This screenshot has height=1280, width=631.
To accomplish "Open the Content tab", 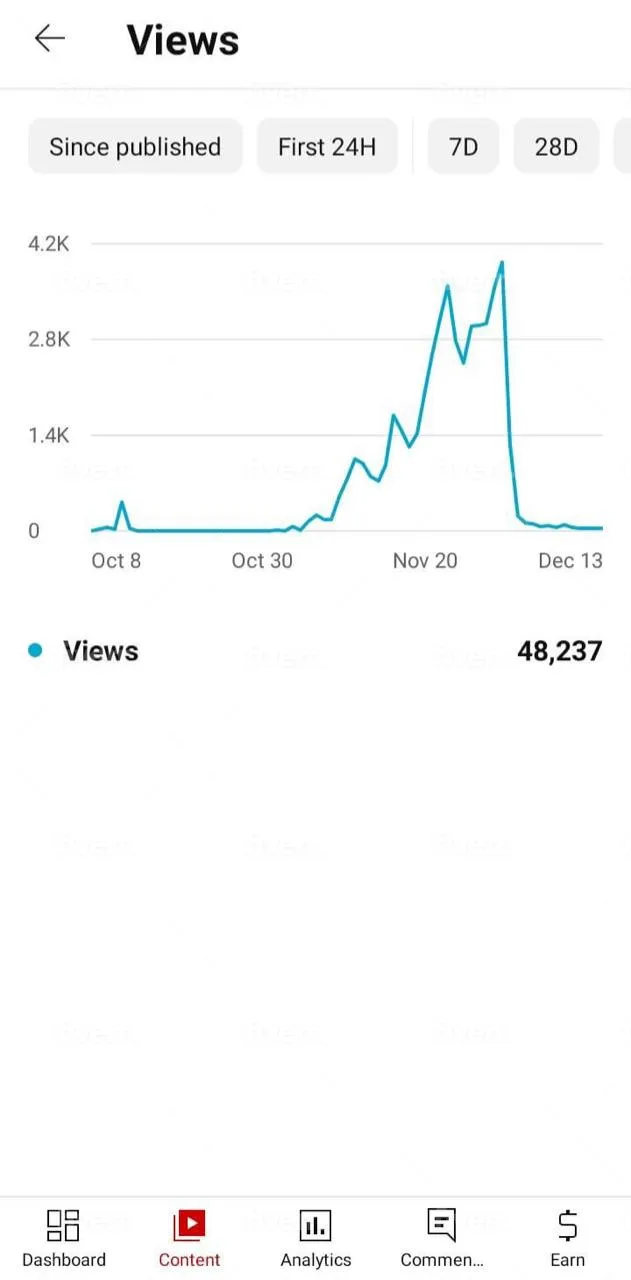I will point(189,1238).
